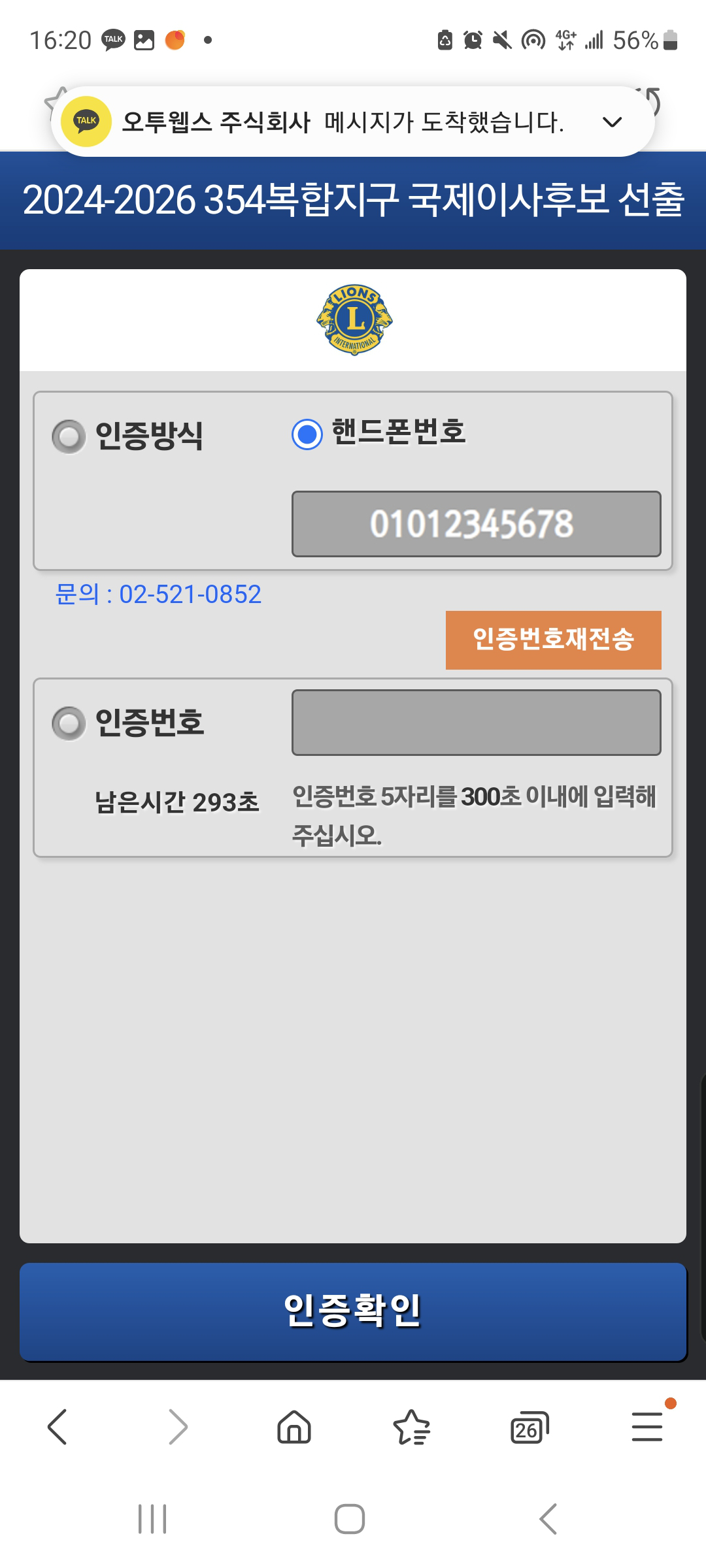
Task: Confirm verification with 인증확인 button
Action: [x=353, y=1311]
